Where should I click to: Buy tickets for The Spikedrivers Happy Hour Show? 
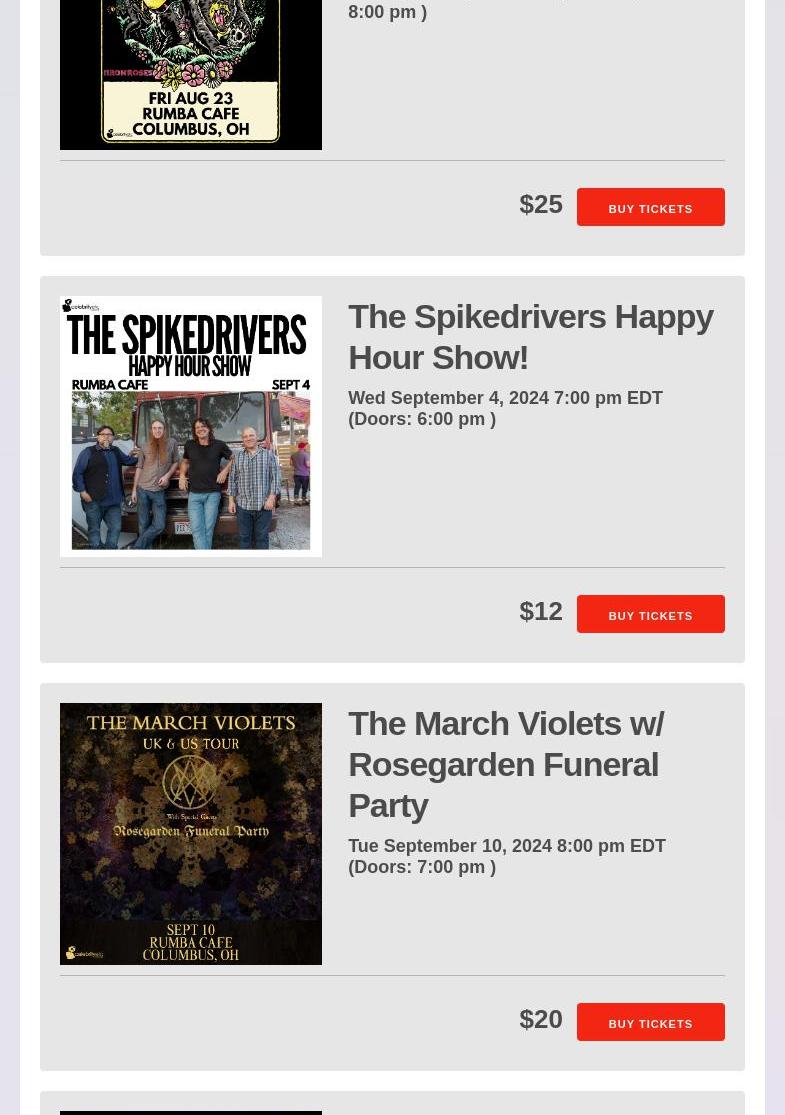coord(650,615)
